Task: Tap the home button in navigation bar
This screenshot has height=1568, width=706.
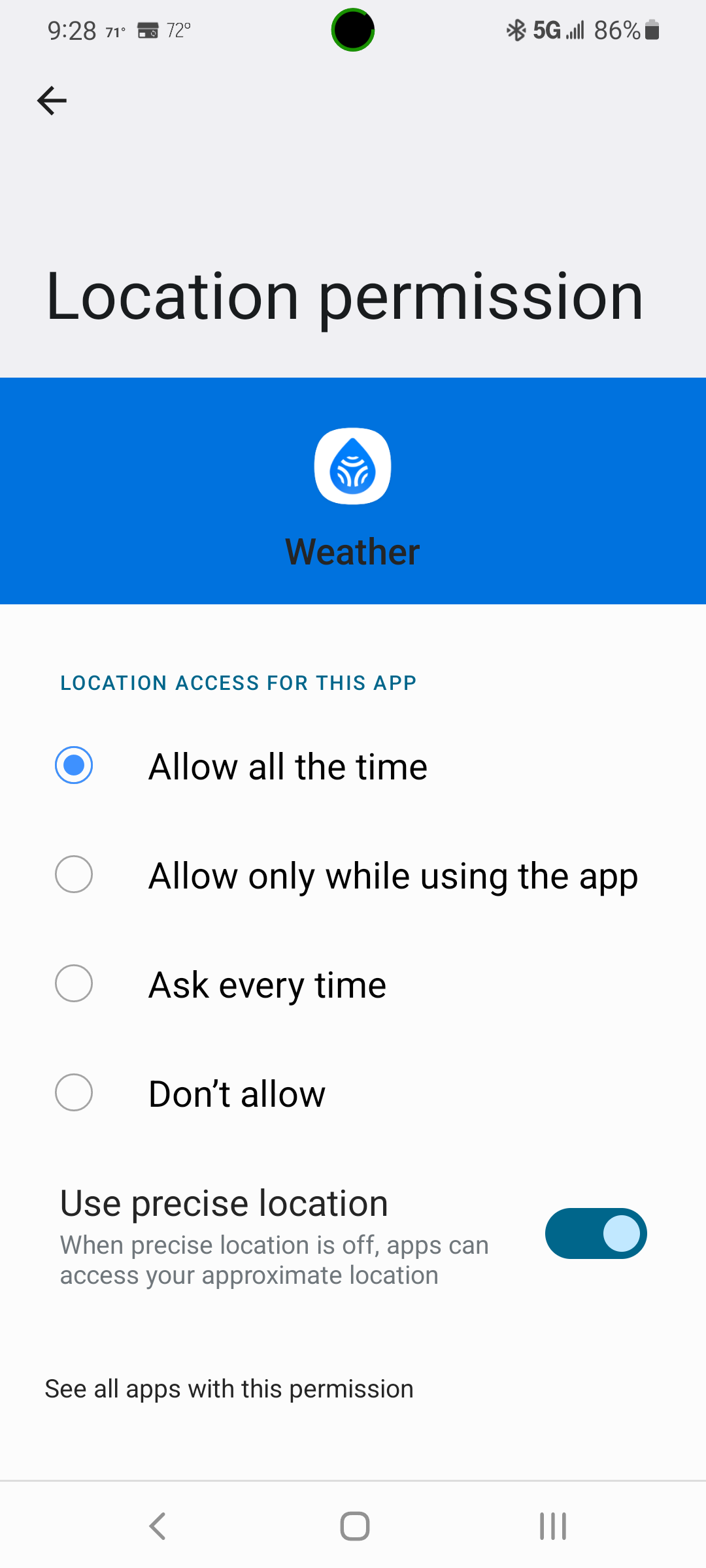Action: [353, 1527]
